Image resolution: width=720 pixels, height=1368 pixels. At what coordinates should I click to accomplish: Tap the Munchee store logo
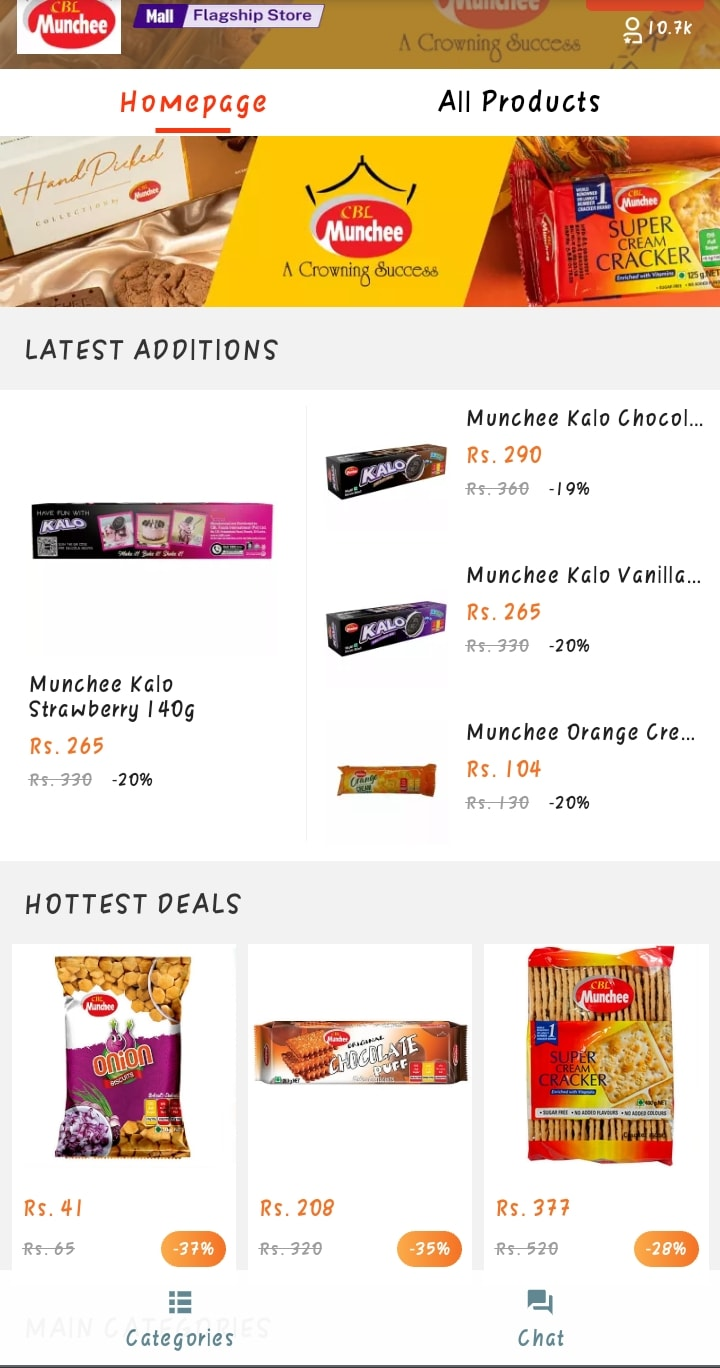pyautogui.click(x=69, y=26)
